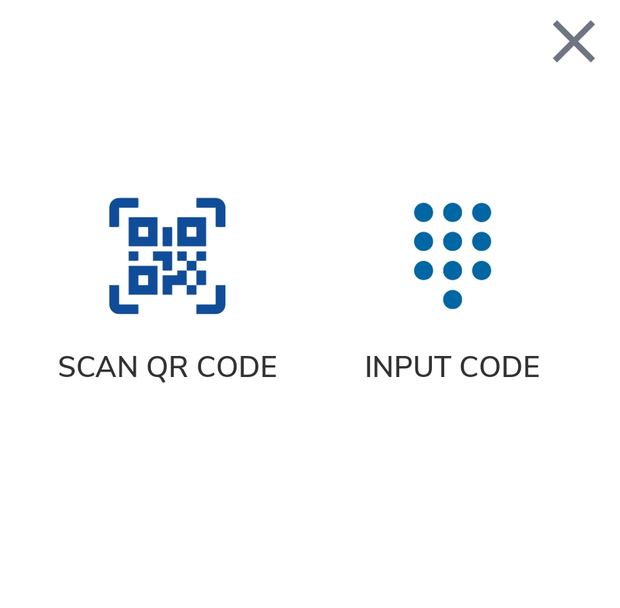This screenshot has height=608, width=620.
Task: Close this dialog with the X
Action: 574,42
